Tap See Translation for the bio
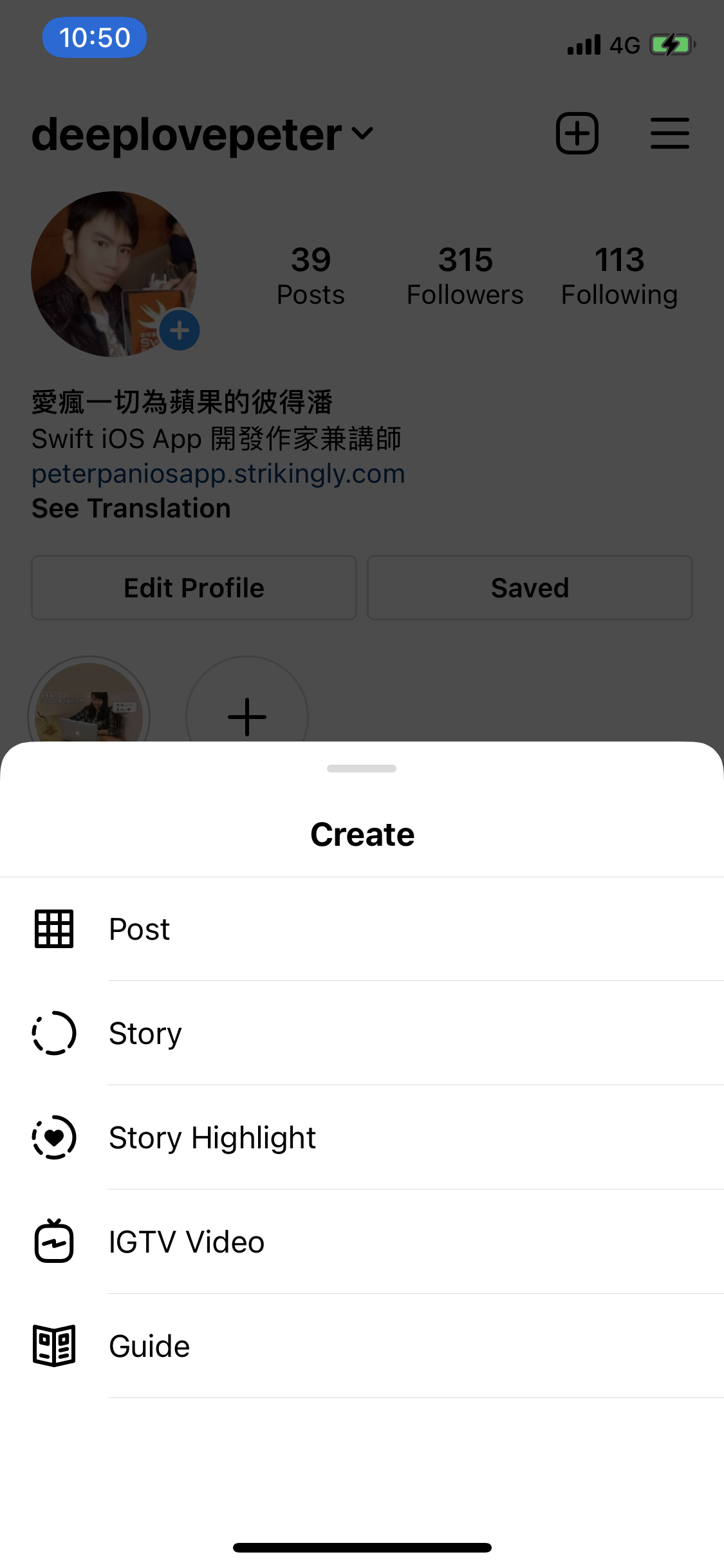This screenshot has width=724, height=1568. 131,508
